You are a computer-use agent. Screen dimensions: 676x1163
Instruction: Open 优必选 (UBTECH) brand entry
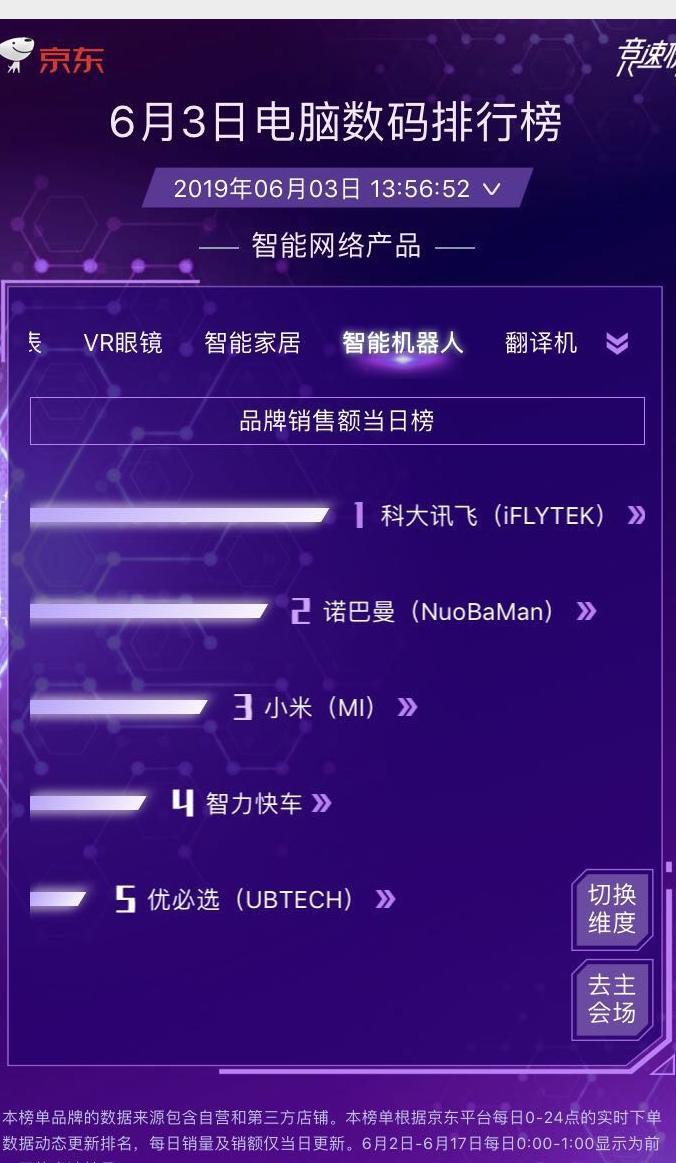click(252, 899)
